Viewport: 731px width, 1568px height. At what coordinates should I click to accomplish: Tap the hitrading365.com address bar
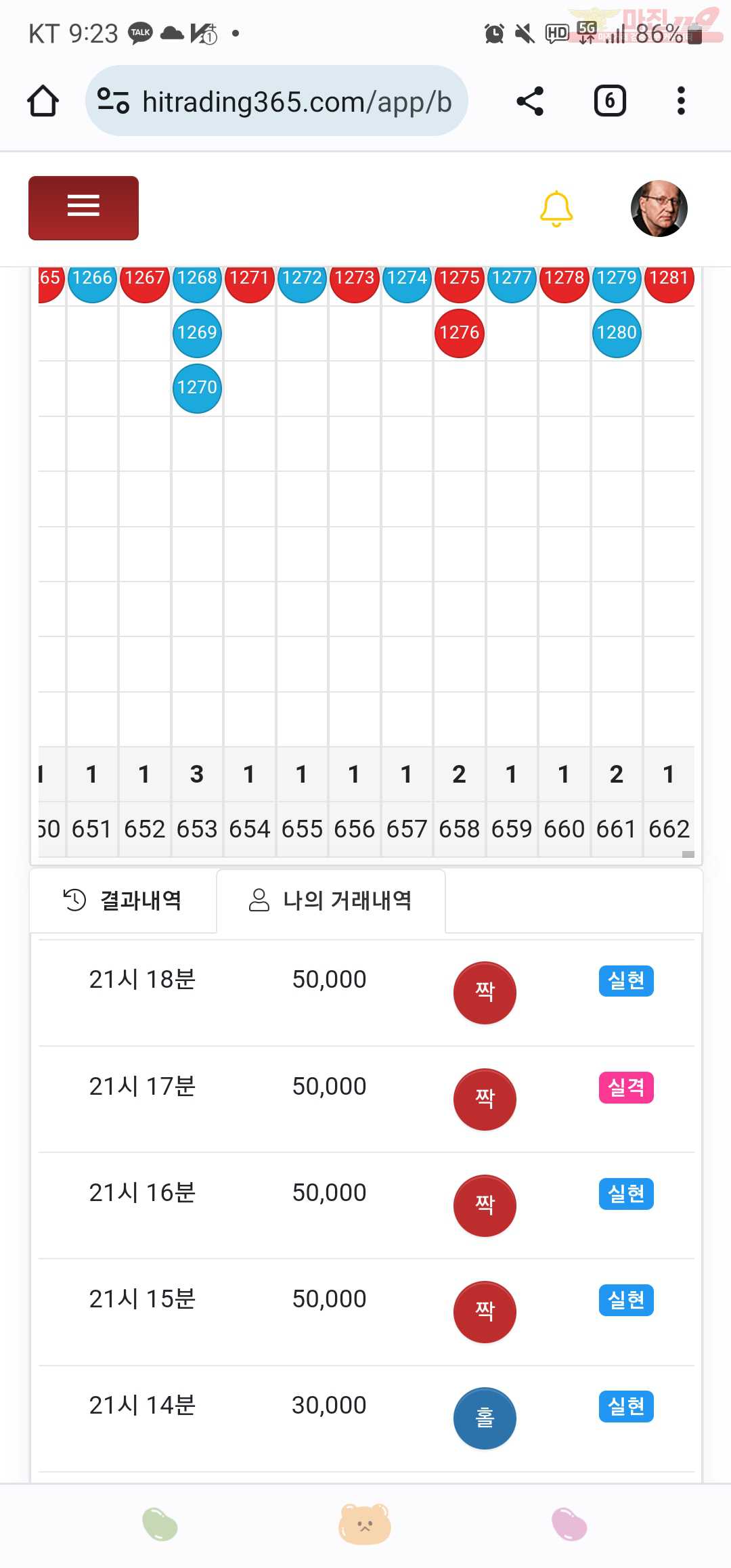coord(276,101)
